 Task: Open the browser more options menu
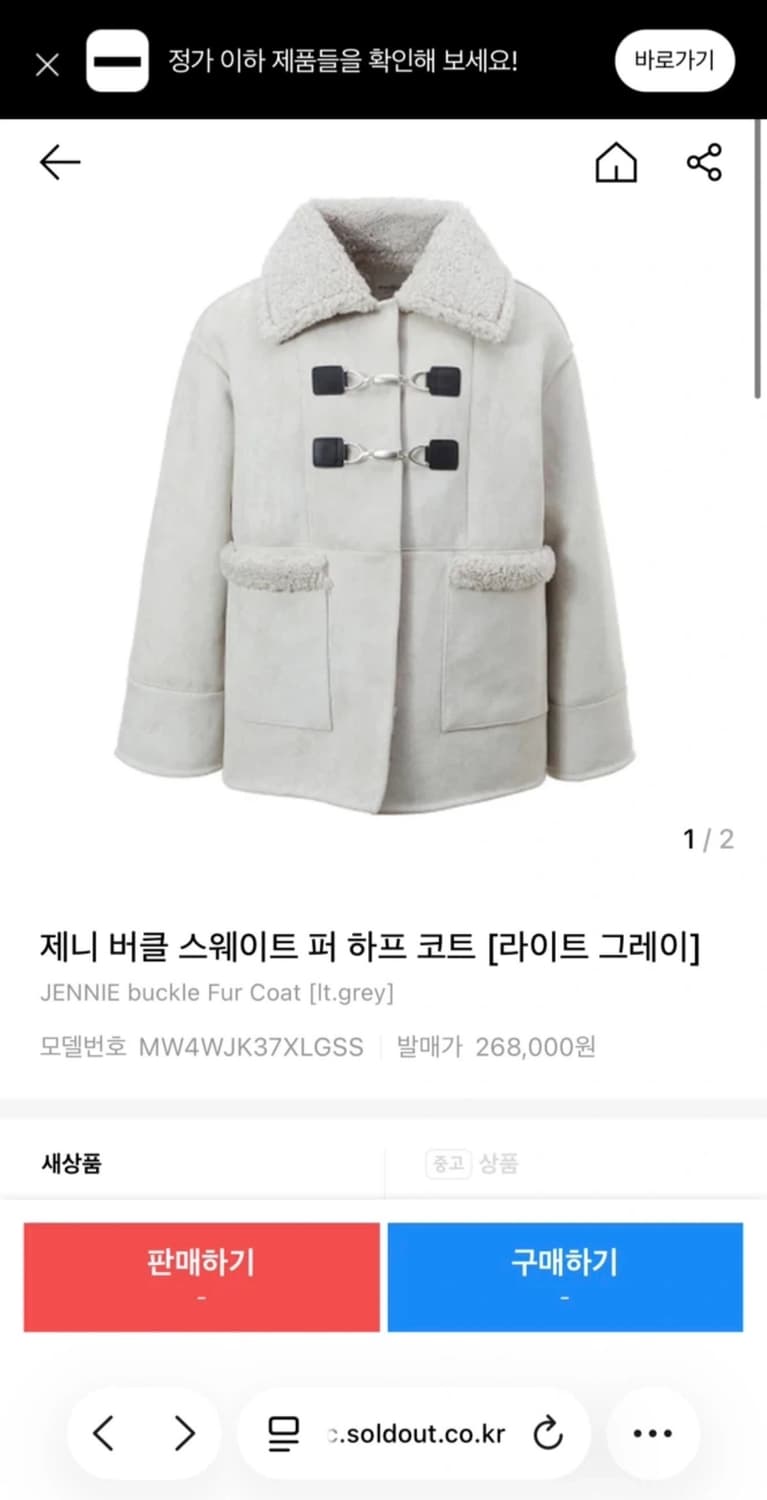point(652,1433)
